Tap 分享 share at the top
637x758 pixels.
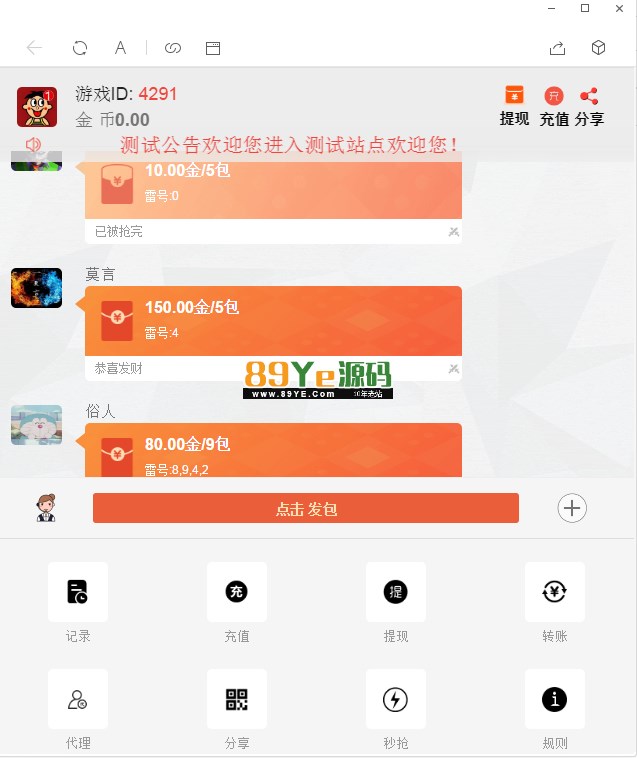(x=589, y=105)
